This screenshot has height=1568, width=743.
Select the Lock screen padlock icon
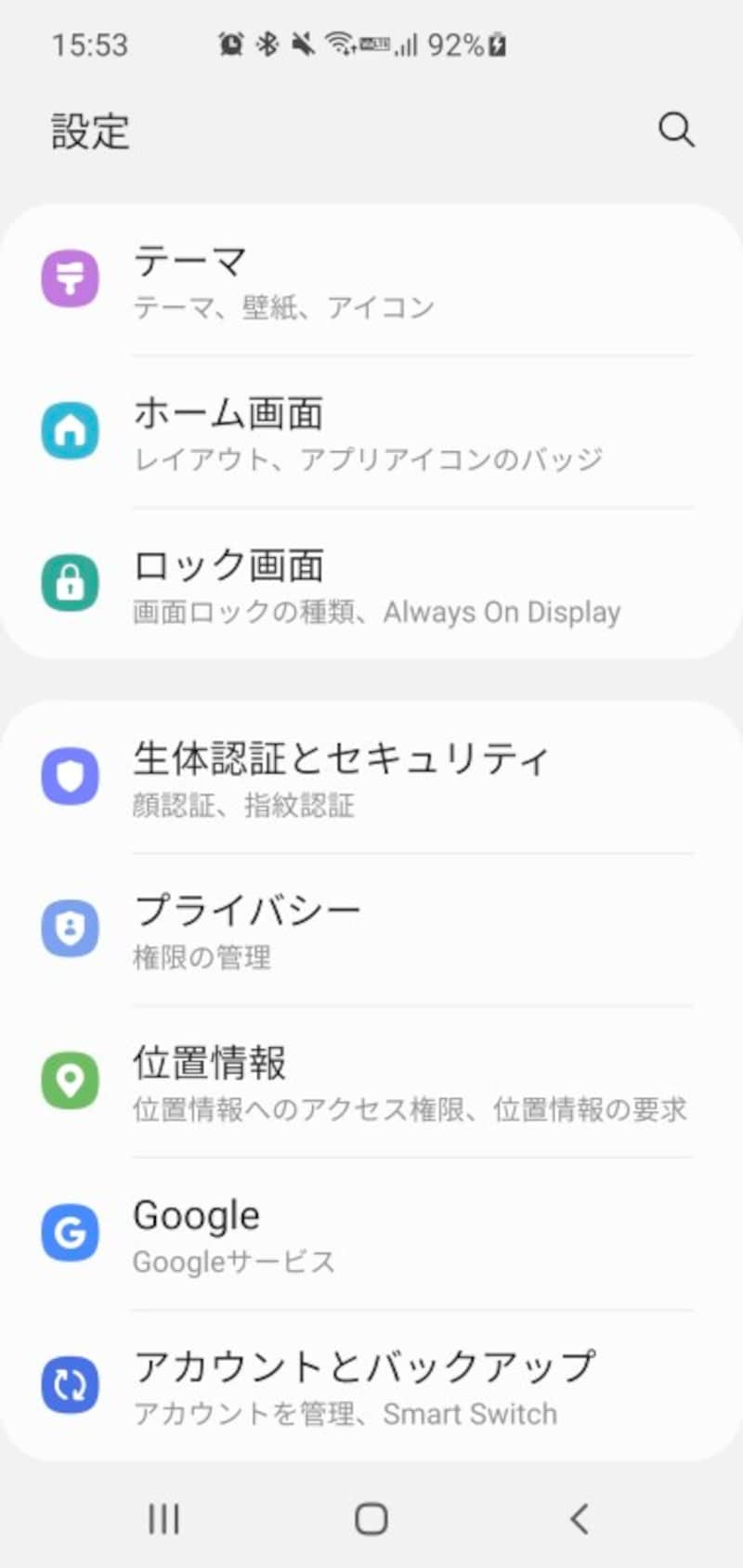[70, 585]
